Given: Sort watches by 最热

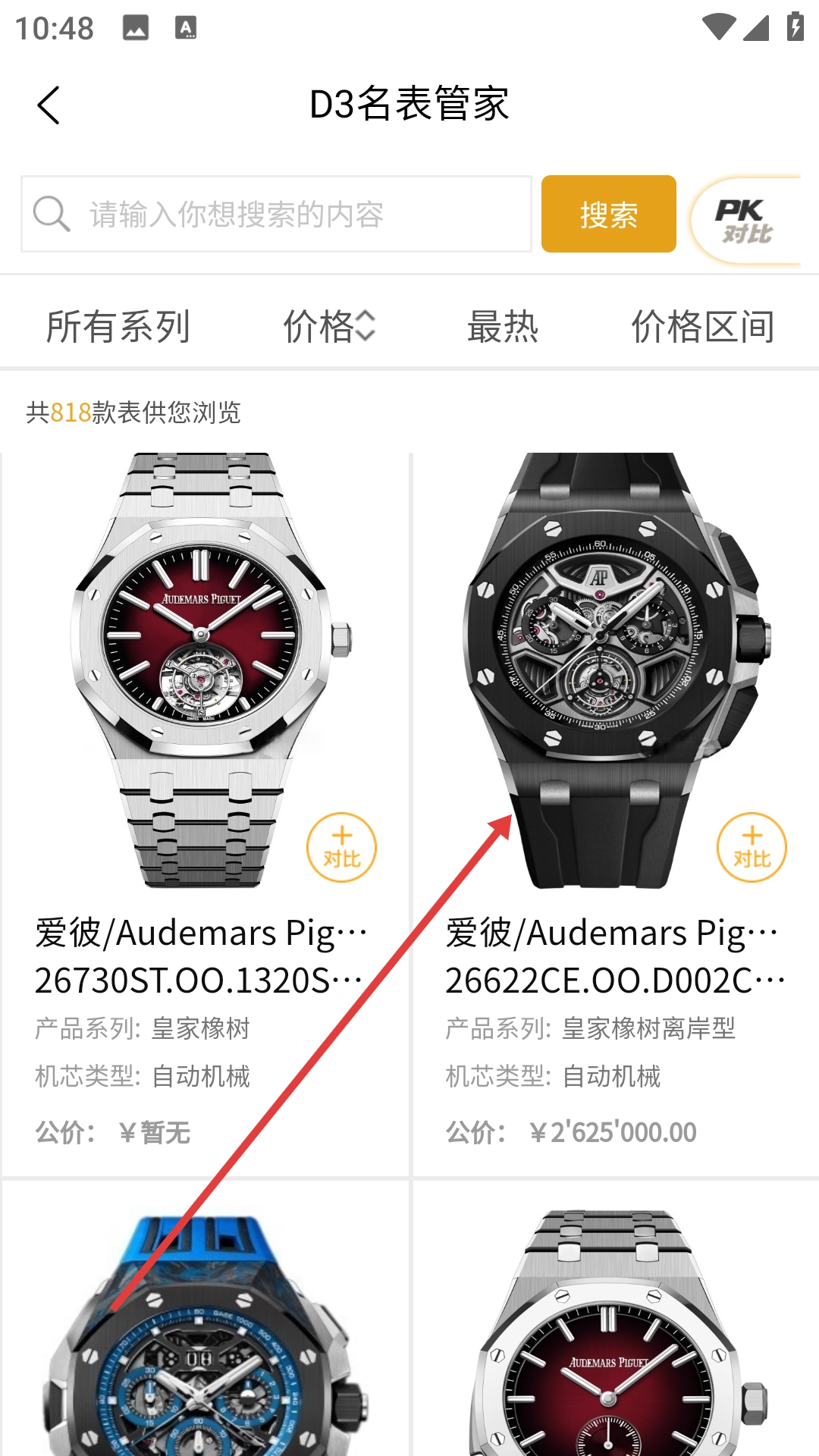Looking at the screenshot, I should pos(502,327).
